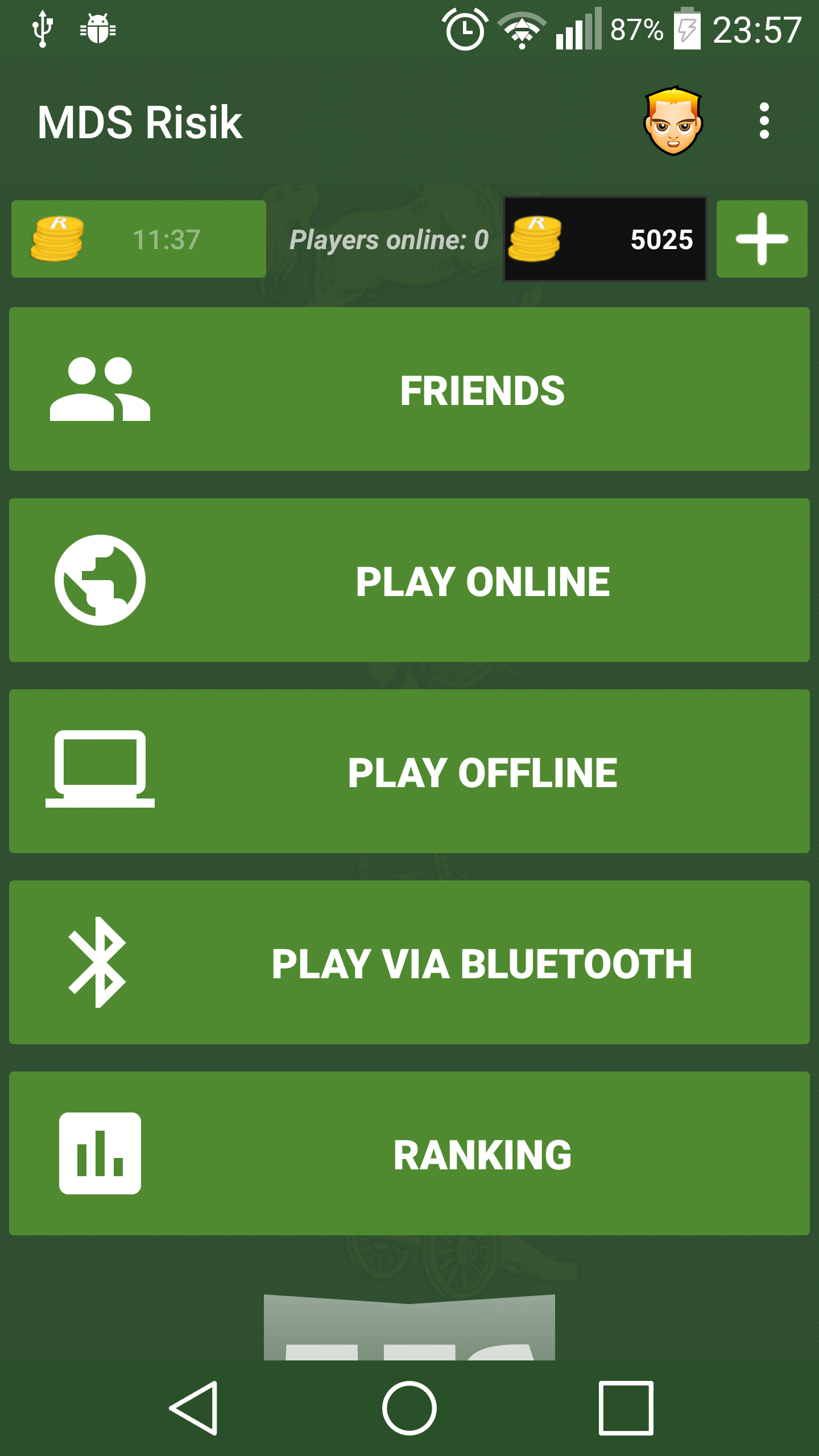Tap the coin icon showing 5025 balance

tap(535, 239)
